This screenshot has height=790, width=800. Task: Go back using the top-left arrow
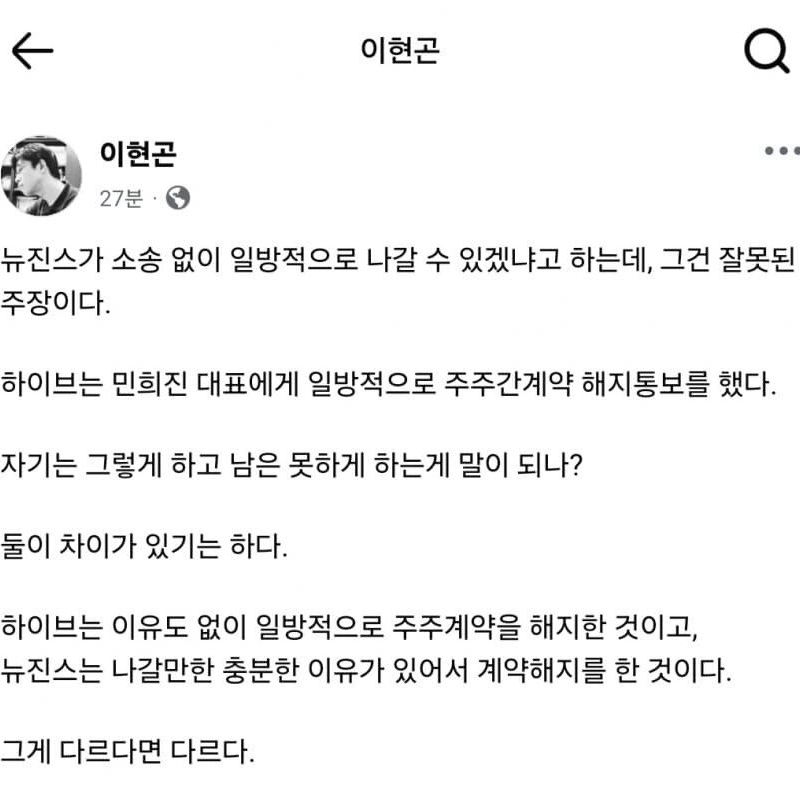[33, 52]
